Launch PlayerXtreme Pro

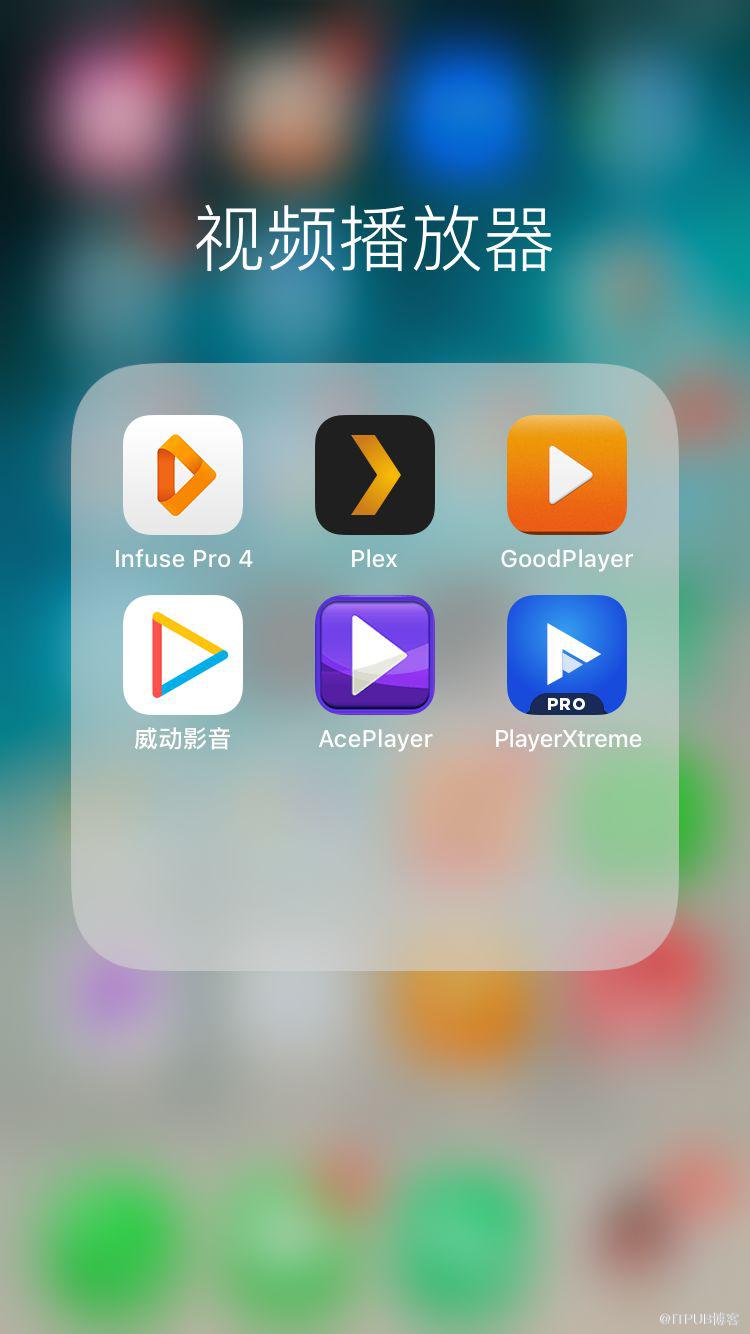(567, 655)
